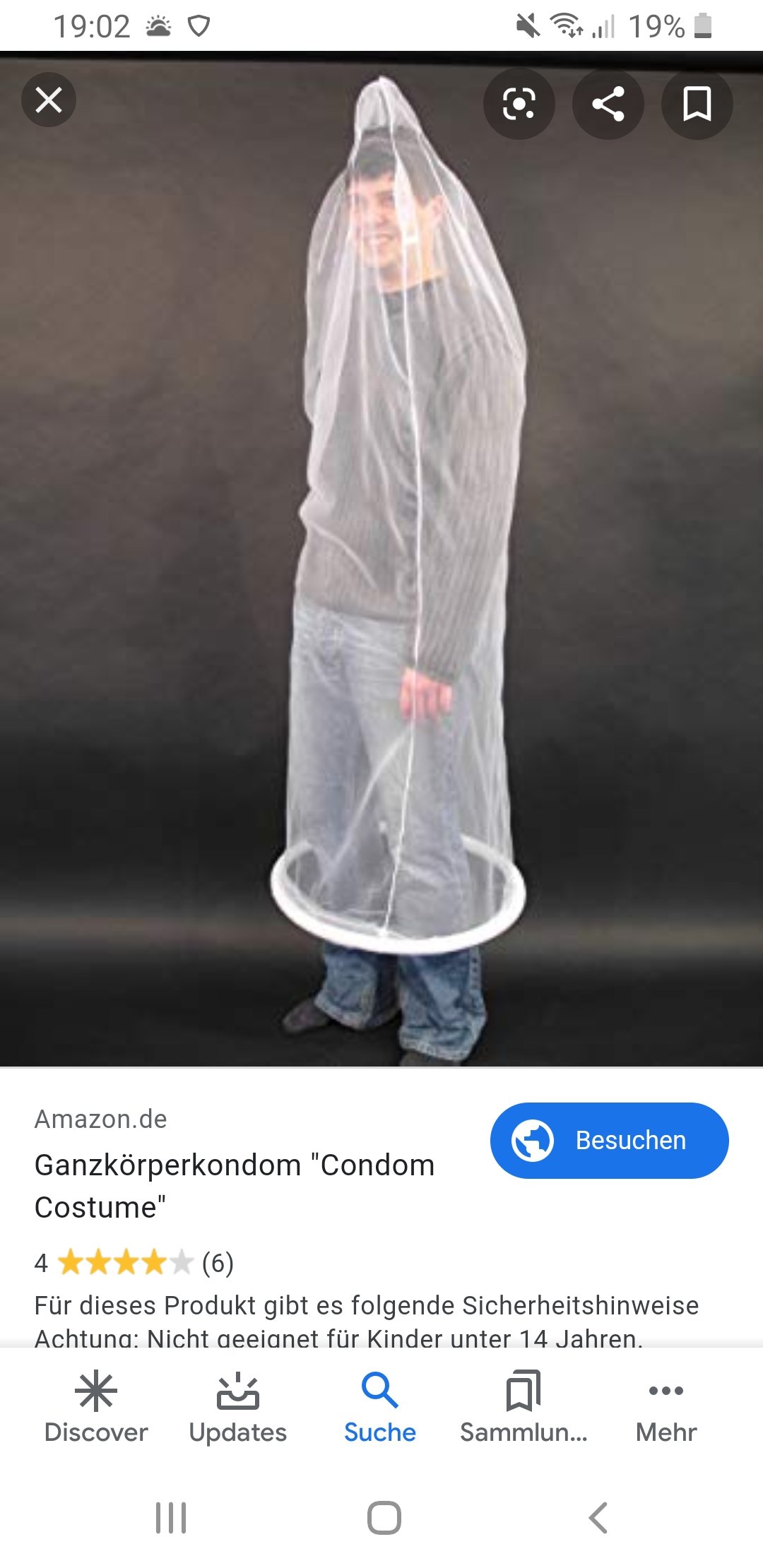Share this image result
The height and width of the screenshot is (1568, 763).
coord(608,105)
